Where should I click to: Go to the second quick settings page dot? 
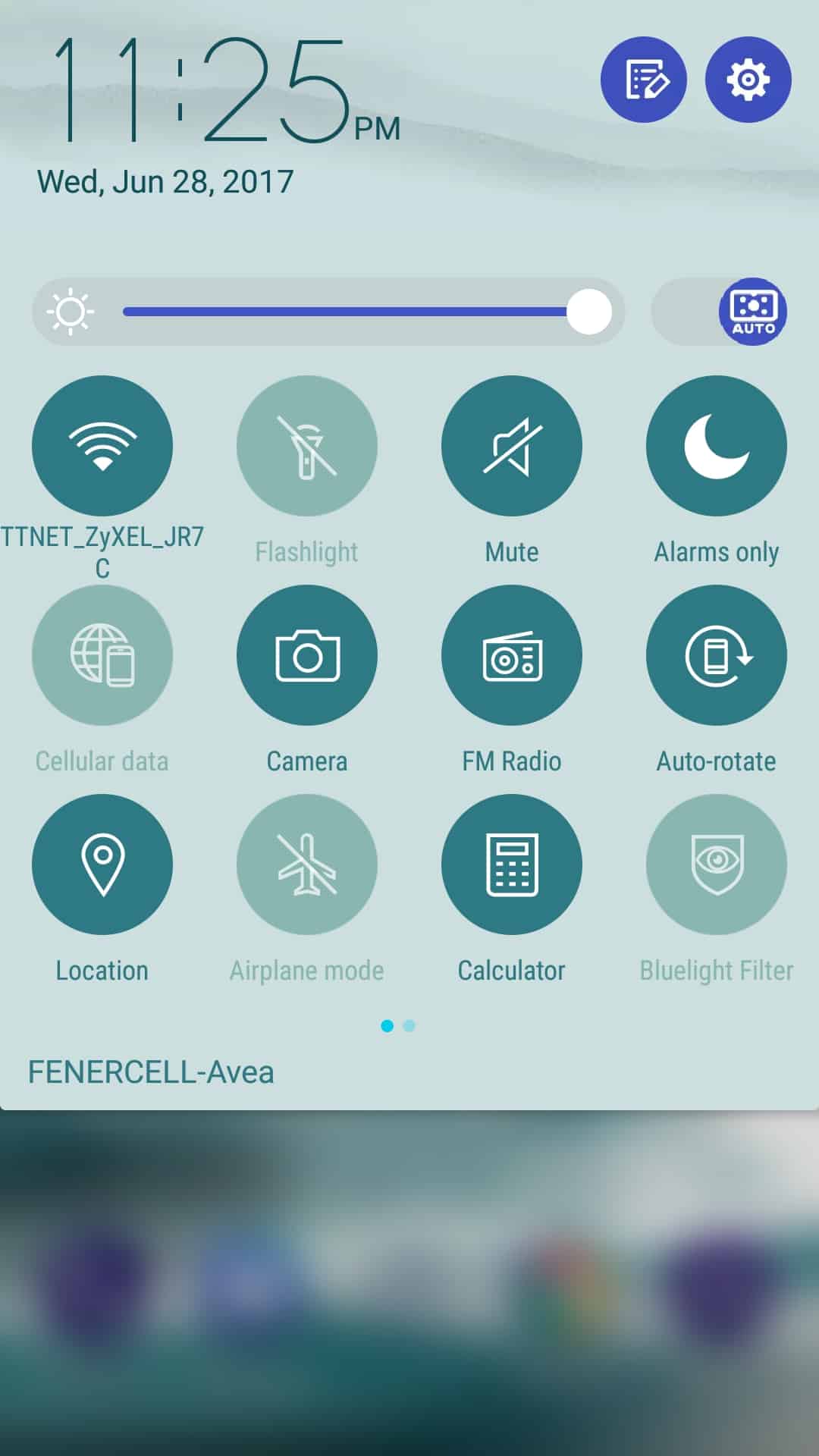pyautogui.click(x=409, y=1026)
